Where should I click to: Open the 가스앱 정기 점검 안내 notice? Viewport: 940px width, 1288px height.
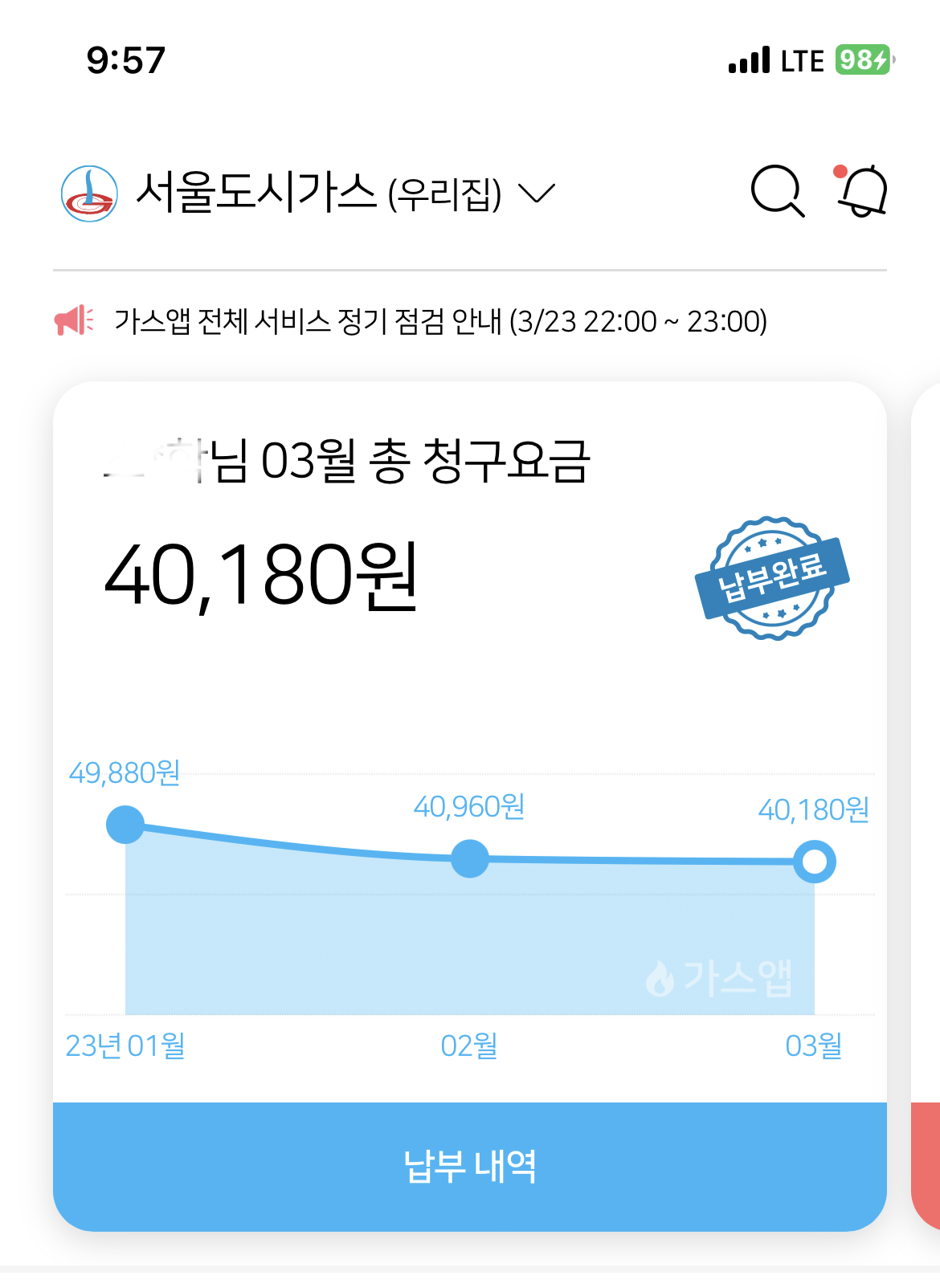439,321
